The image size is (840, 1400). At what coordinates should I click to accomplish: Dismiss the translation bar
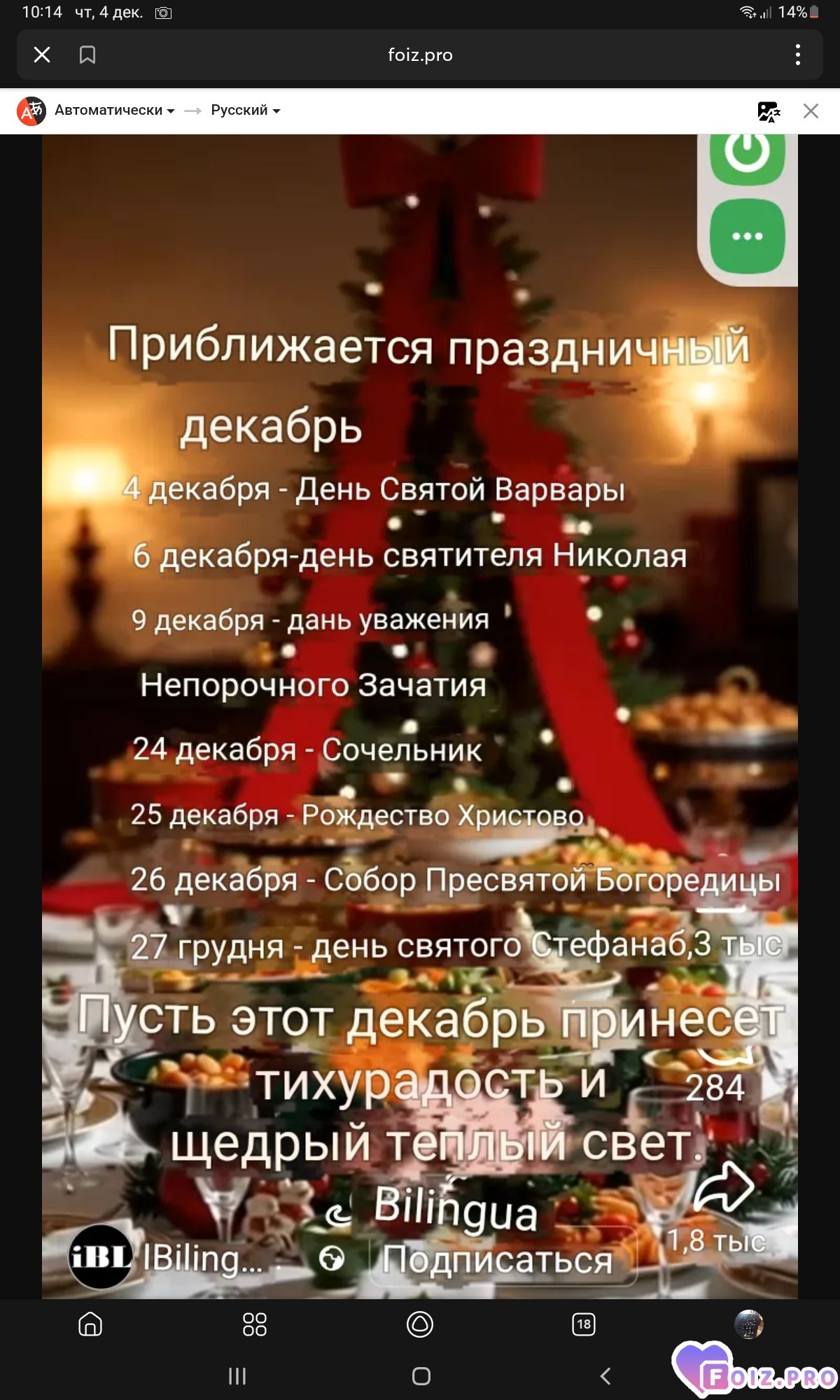(811, 111)
